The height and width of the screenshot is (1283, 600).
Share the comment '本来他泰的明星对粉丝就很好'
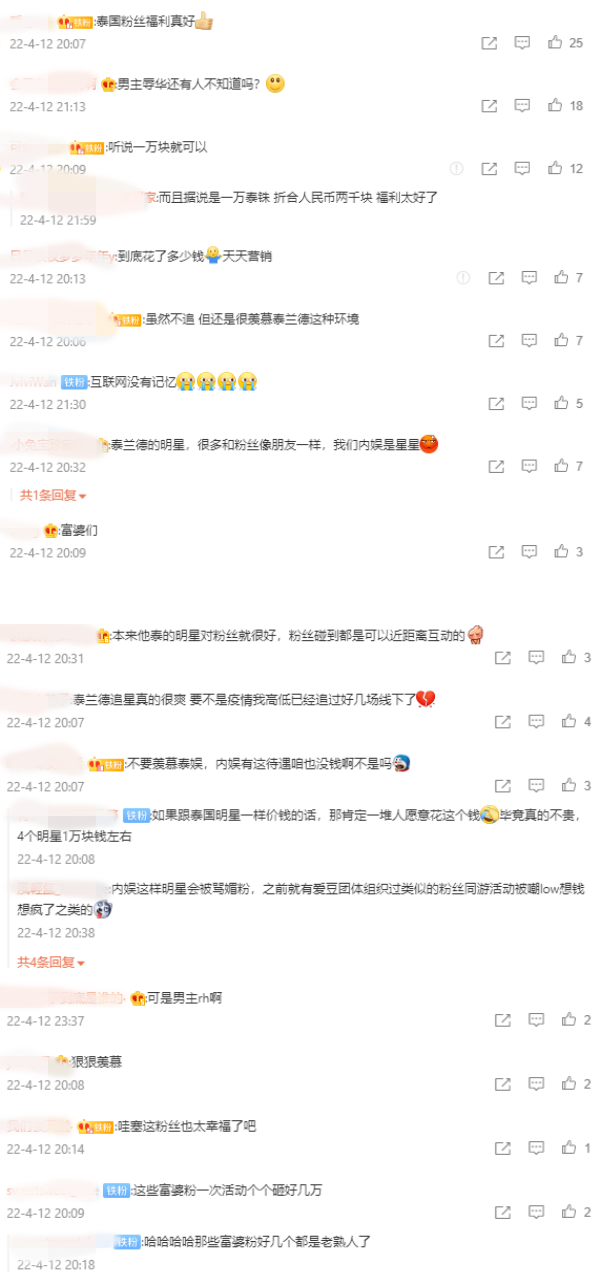(503, 657)
